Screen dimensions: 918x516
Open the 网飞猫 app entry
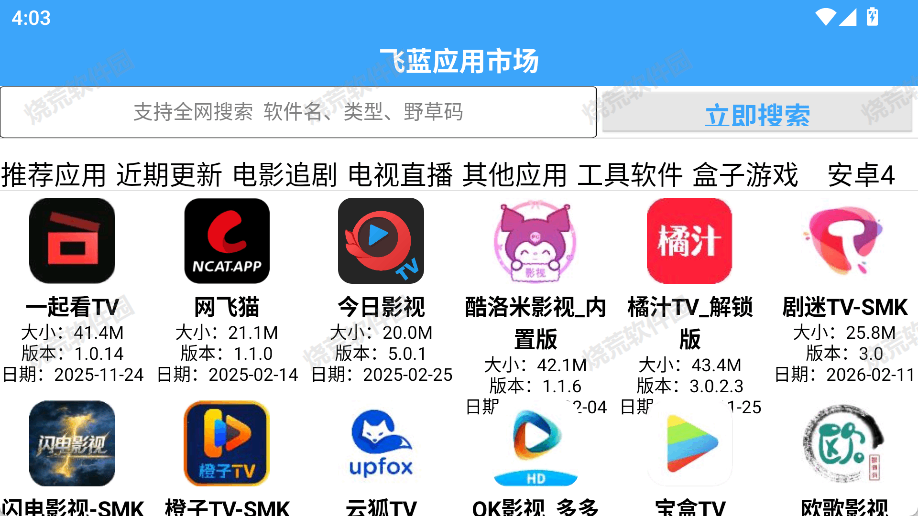point(227,242)
